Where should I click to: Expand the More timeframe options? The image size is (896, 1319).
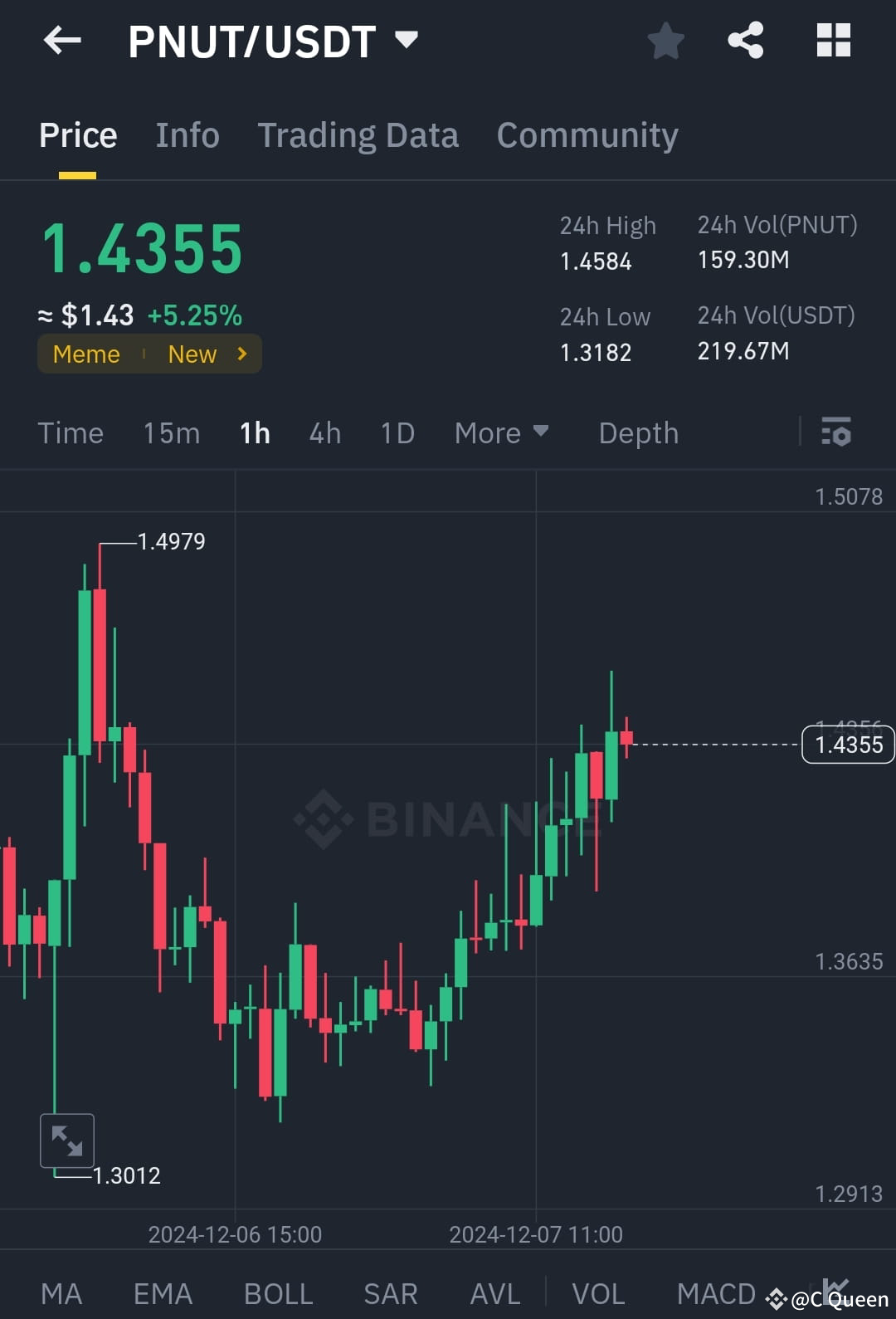coord(502,432)
